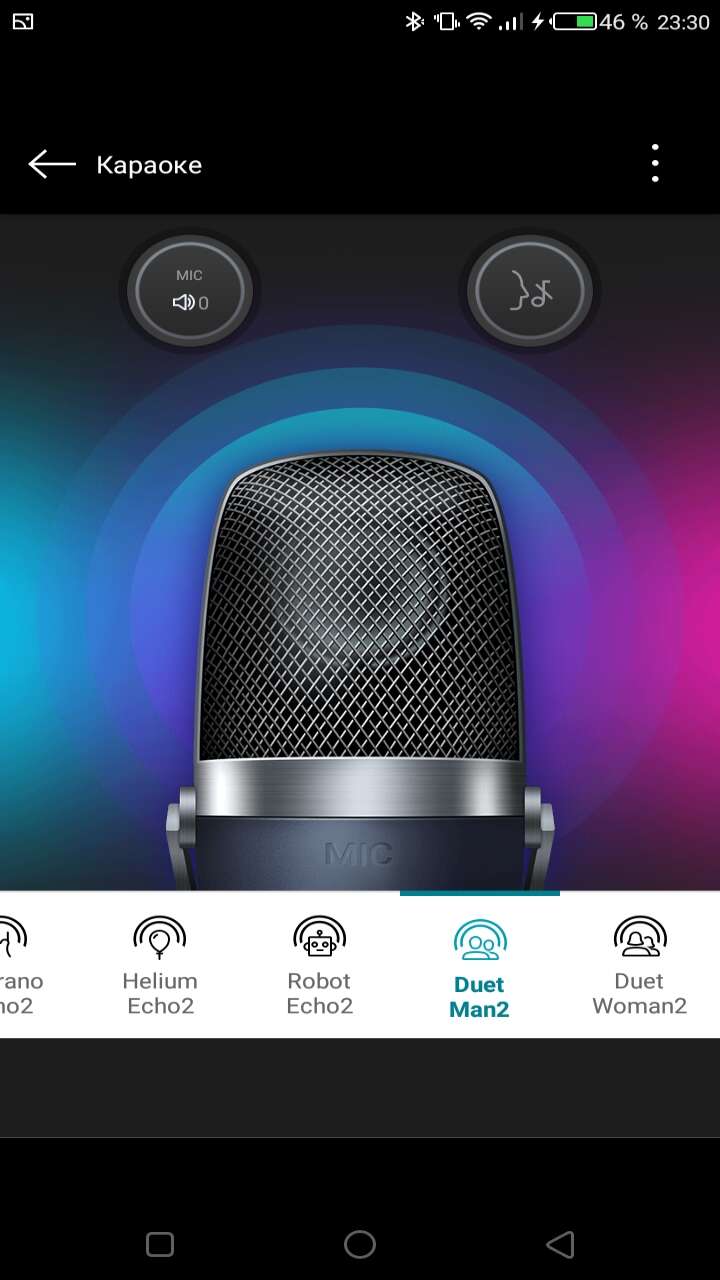Image resolution: width=720 pixels, height=1280 pixels.
Task: Open the three-dot overflow menu
Action: tap(655, 163)
